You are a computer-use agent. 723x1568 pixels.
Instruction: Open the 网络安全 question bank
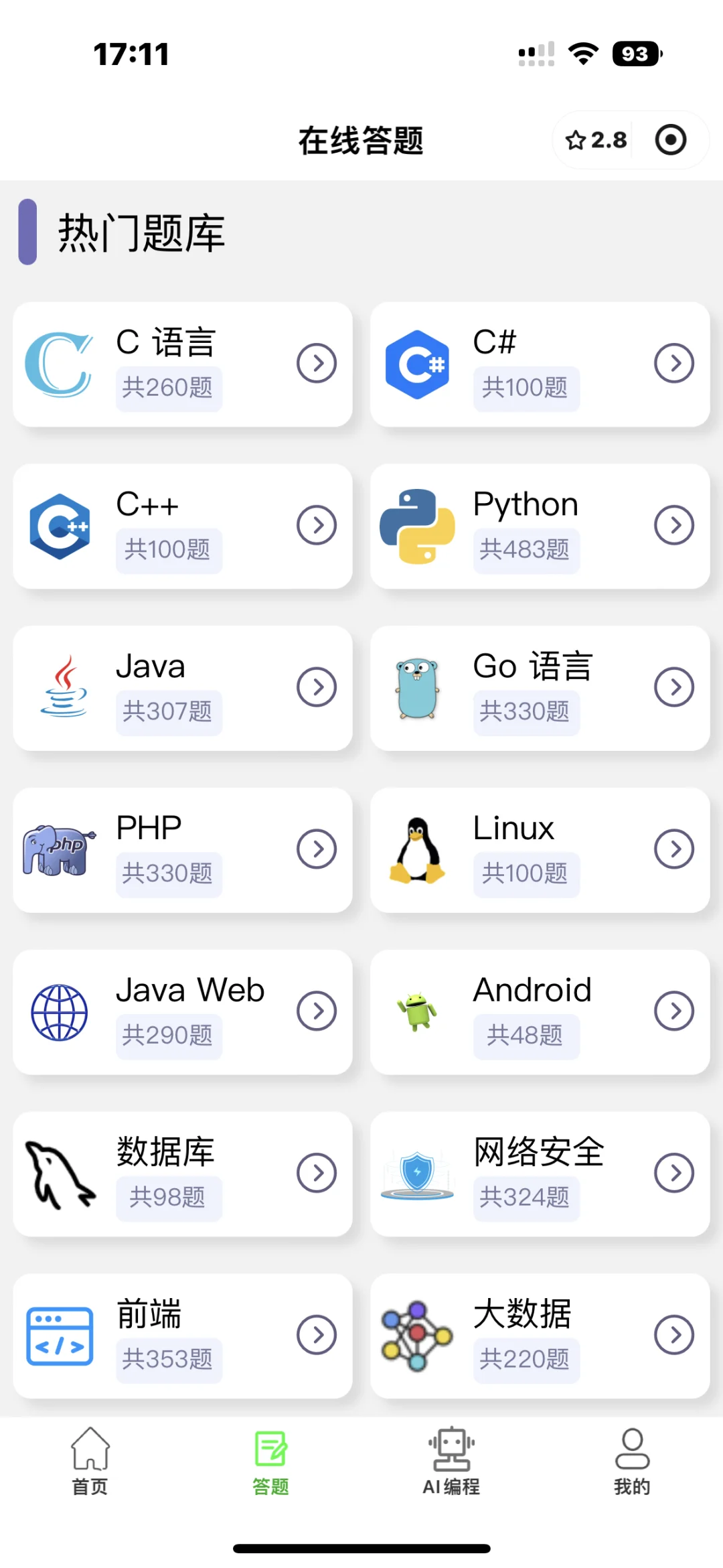pyautogui.click(x=540, y=1175)
